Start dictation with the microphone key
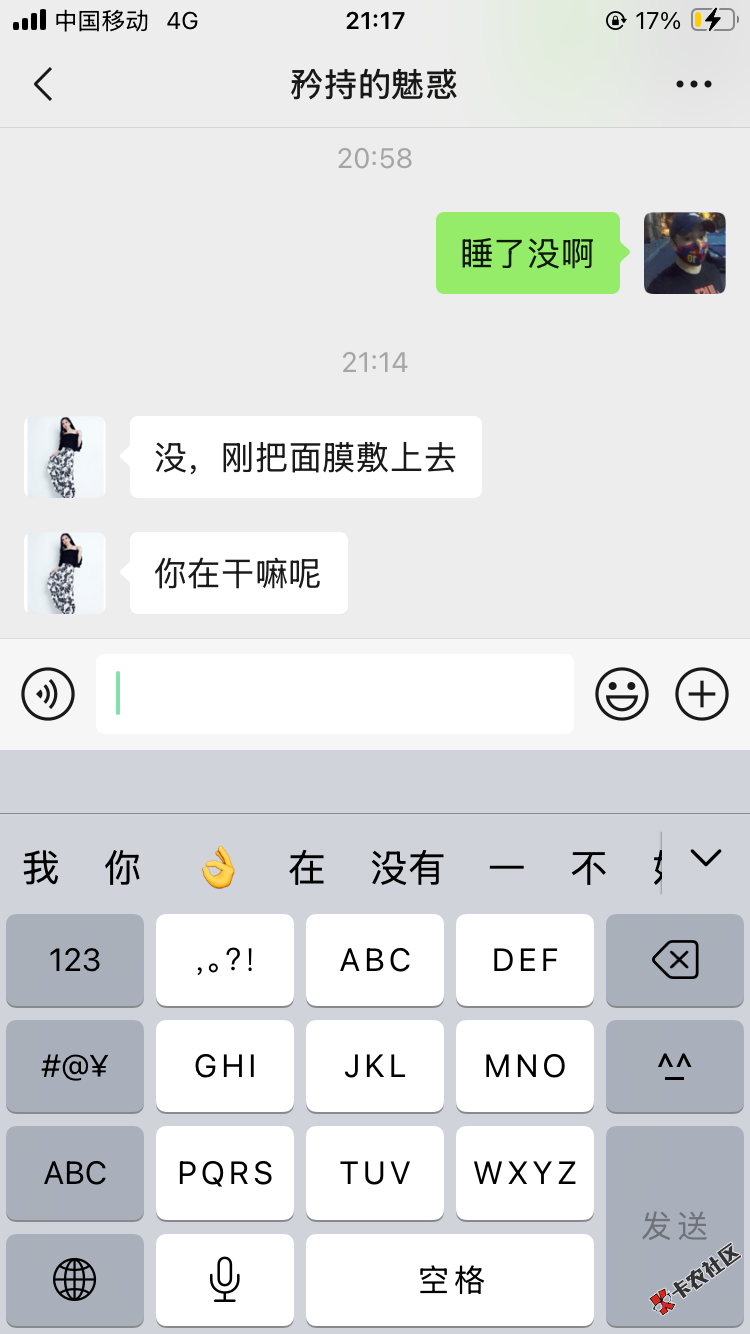This screenshot has width=750, height=1334. [225, 1279]
